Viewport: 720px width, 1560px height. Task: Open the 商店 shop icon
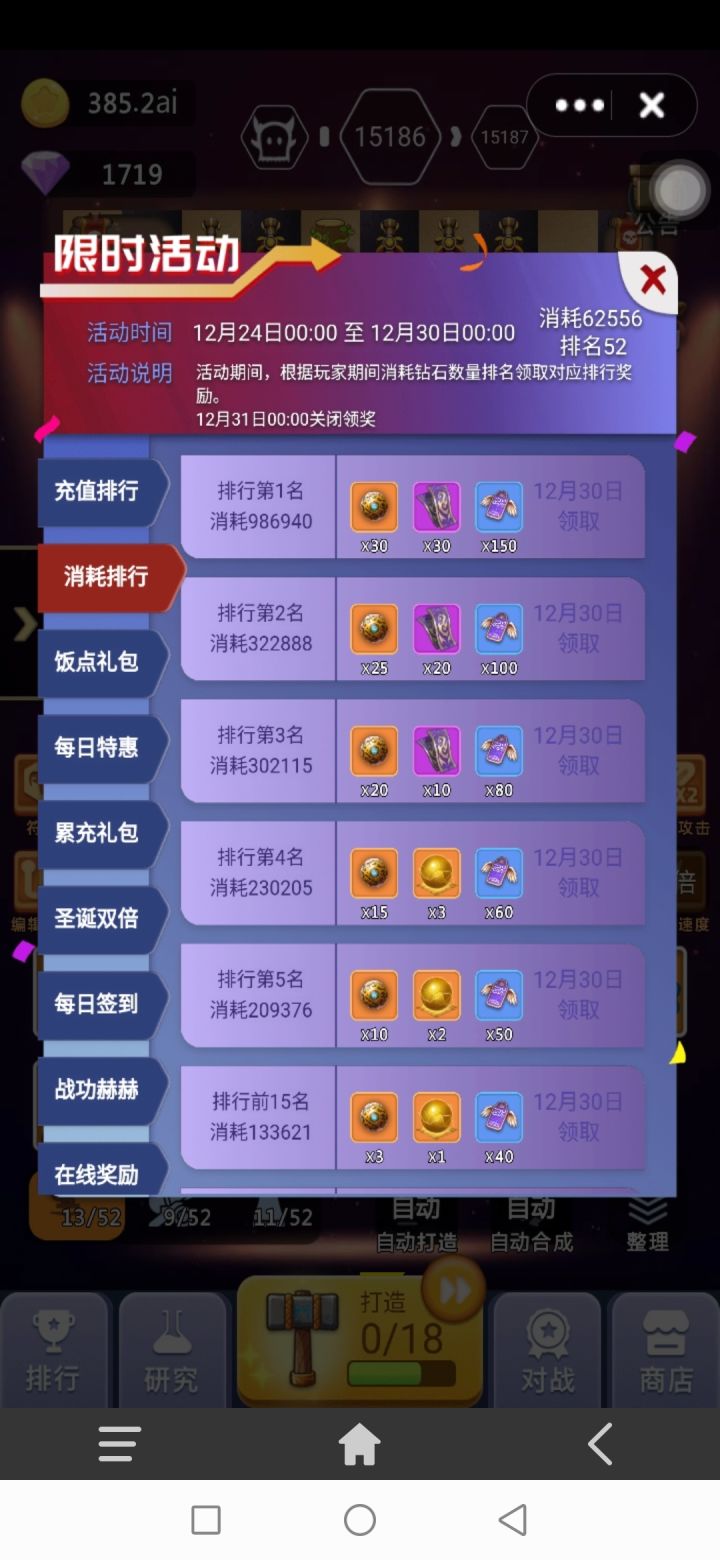(x=663, y=1345)
